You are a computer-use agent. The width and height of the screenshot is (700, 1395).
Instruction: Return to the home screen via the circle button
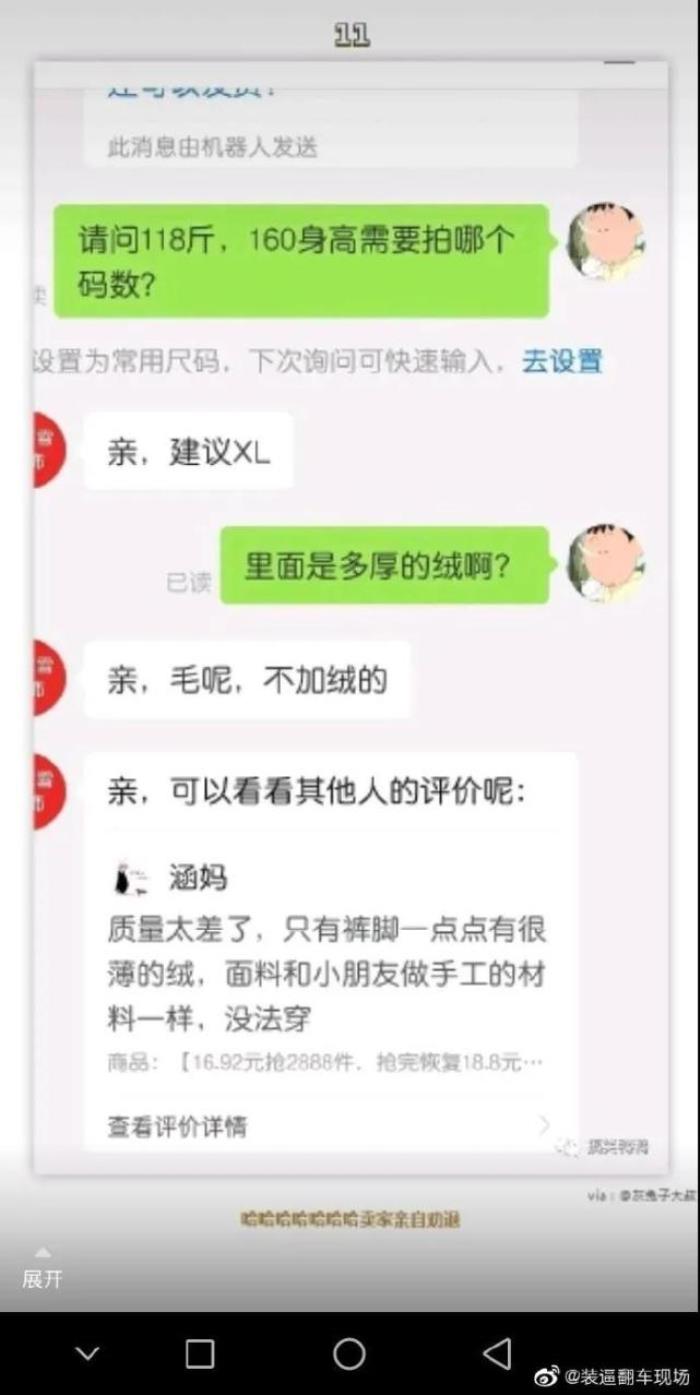(x=349, y=1354)
